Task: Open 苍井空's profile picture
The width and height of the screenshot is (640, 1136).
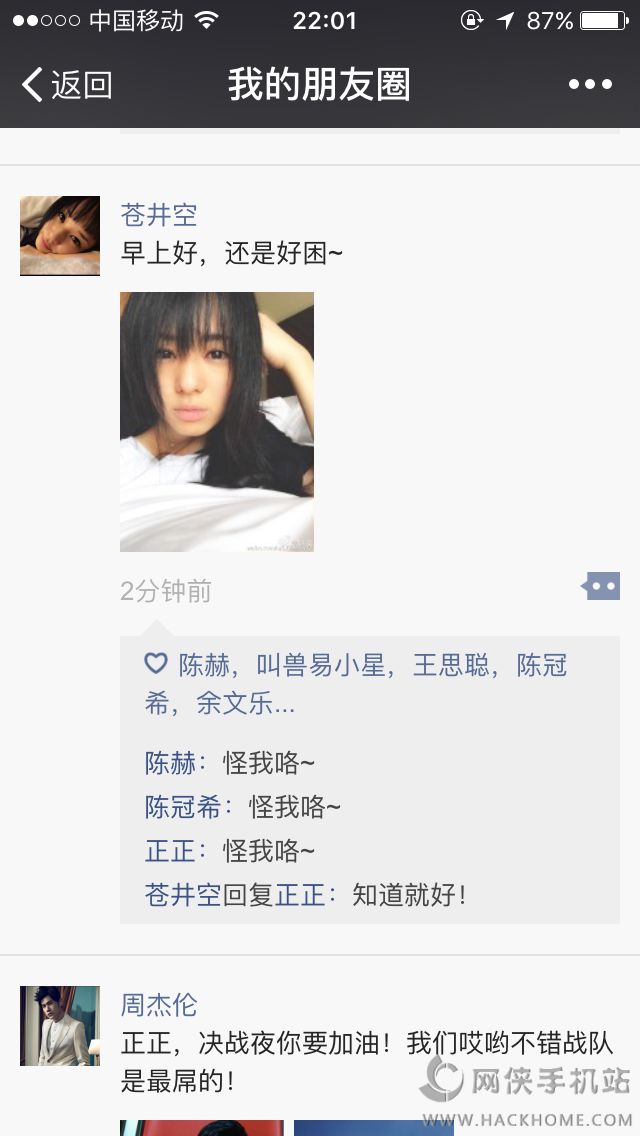Action: click(60, 236)
